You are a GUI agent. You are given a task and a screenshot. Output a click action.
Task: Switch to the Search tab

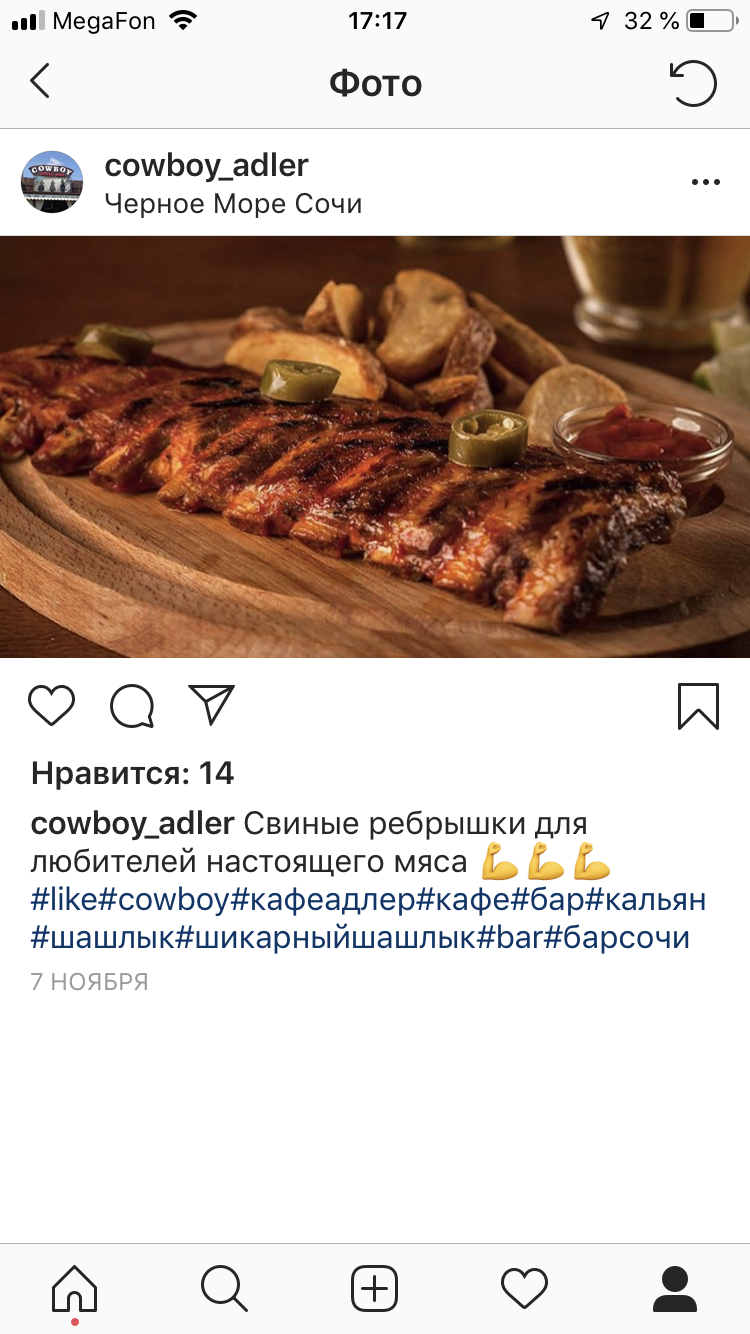(x=224, y=1288)
